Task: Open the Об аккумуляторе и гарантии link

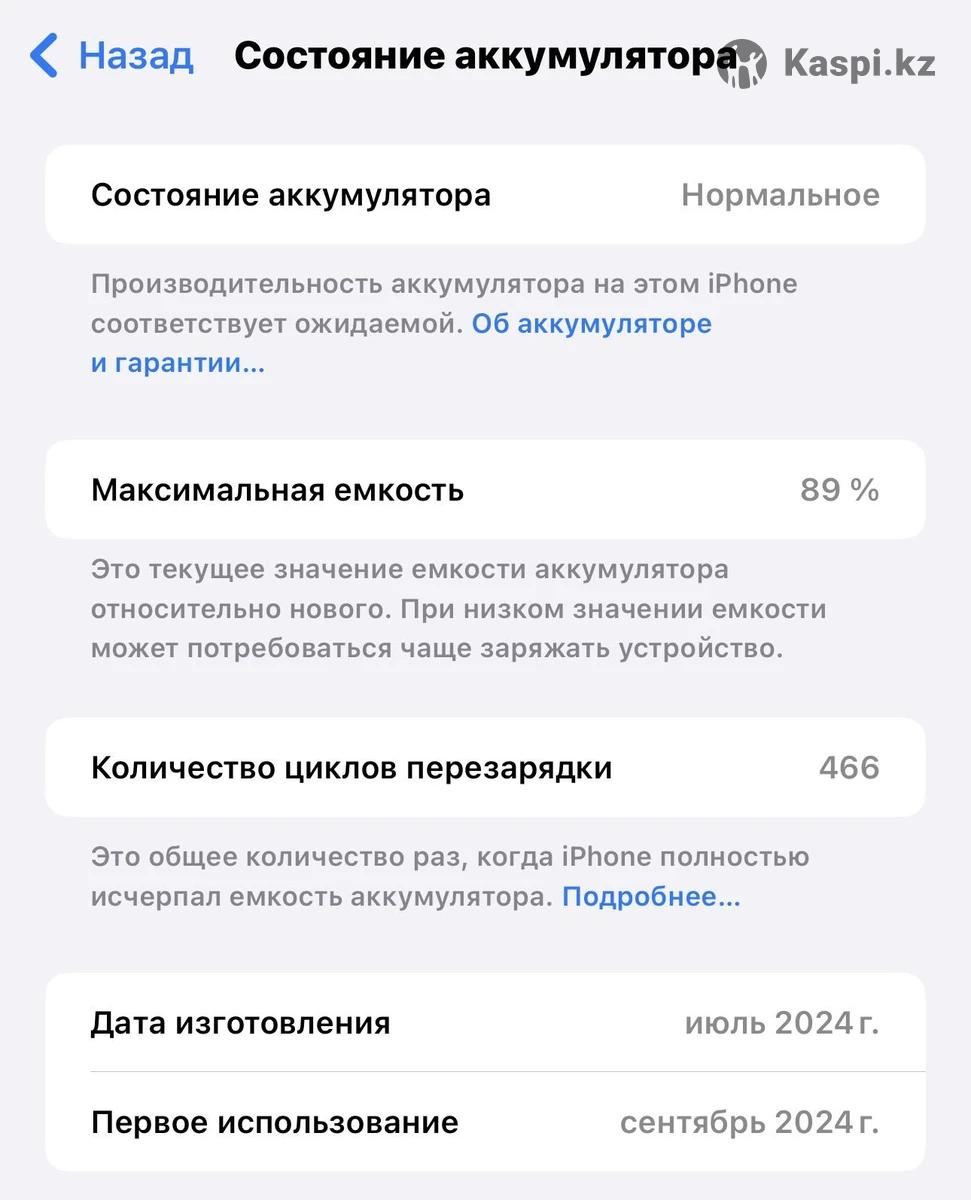Action: pyautogui.click(x=591, y=324)
